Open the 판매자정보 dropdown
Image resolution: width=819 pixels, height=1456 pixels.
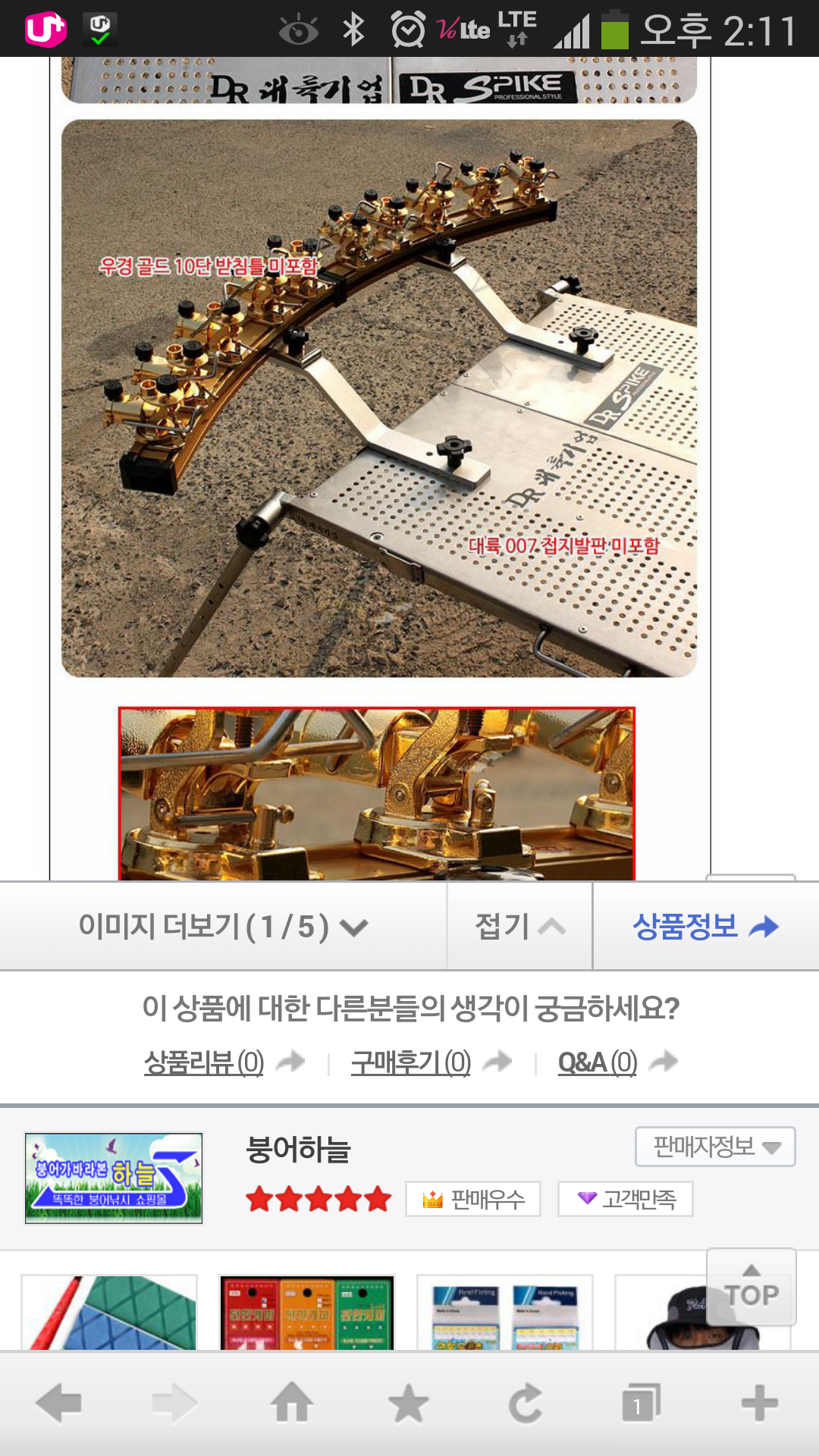[x=715, y=1147]
